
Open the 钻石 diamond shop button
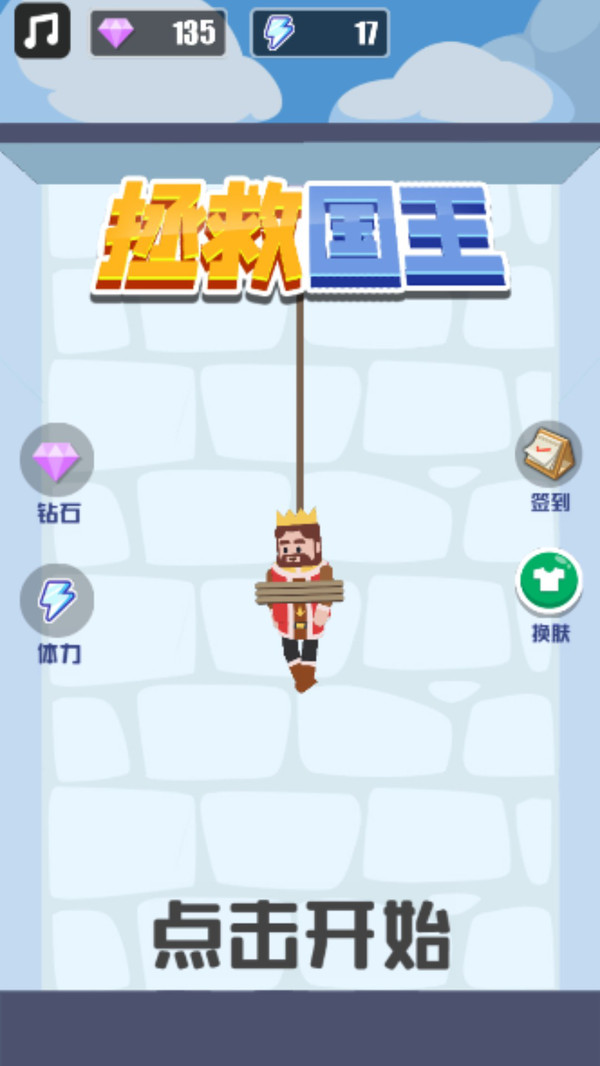(57, 461)
